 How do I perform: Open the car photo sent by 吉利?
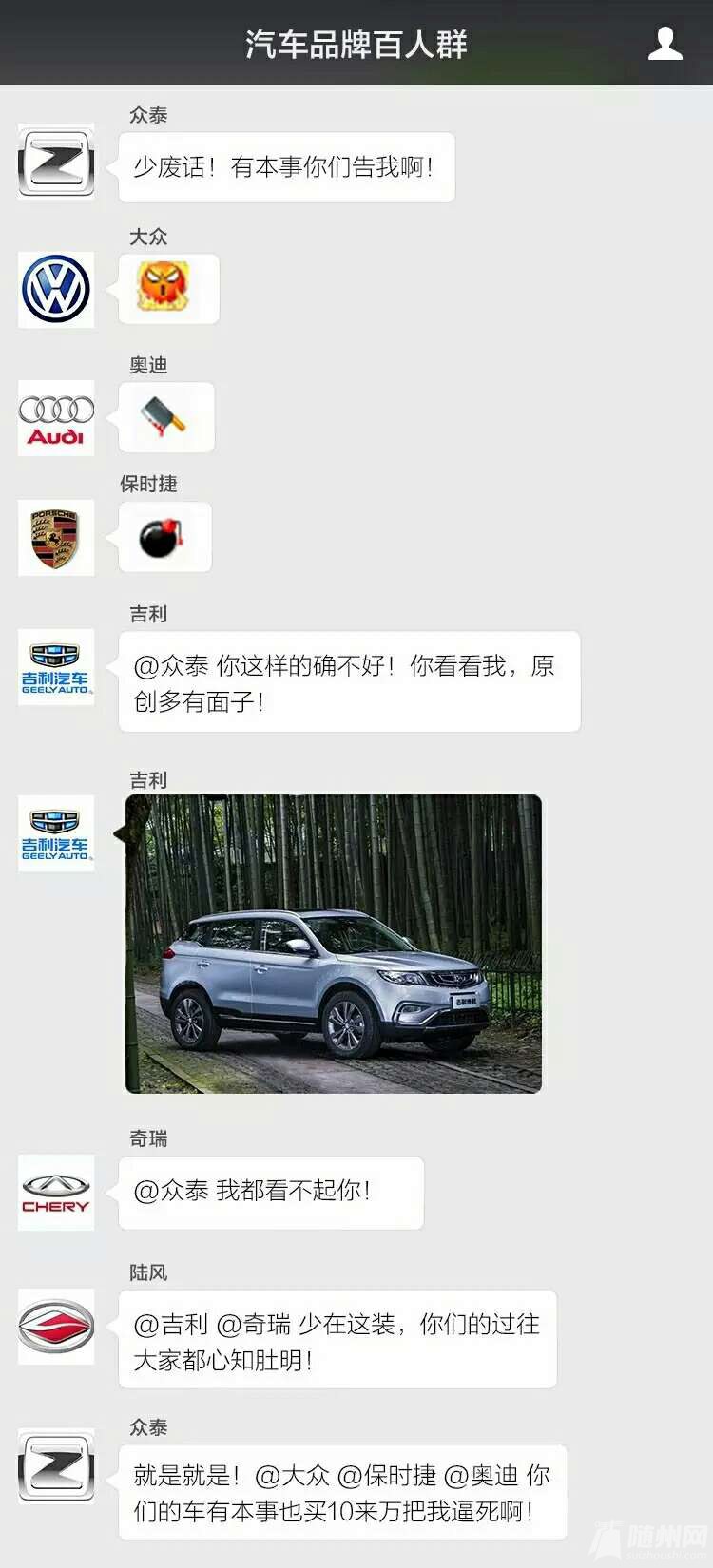coord(334,944)
